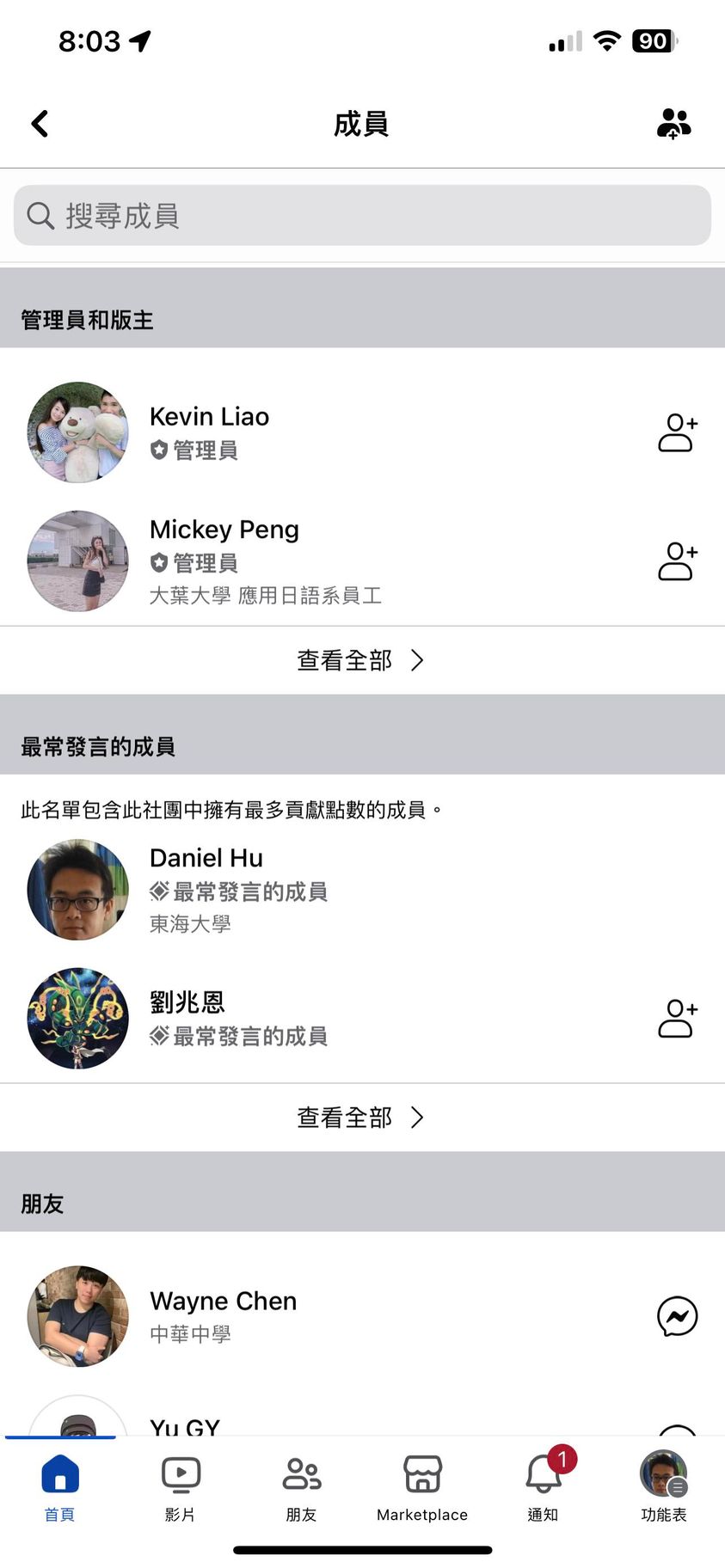Add 劉兆恩 as a friend
Screen dimensions: 725x1568
click(x=678, y=1019)
